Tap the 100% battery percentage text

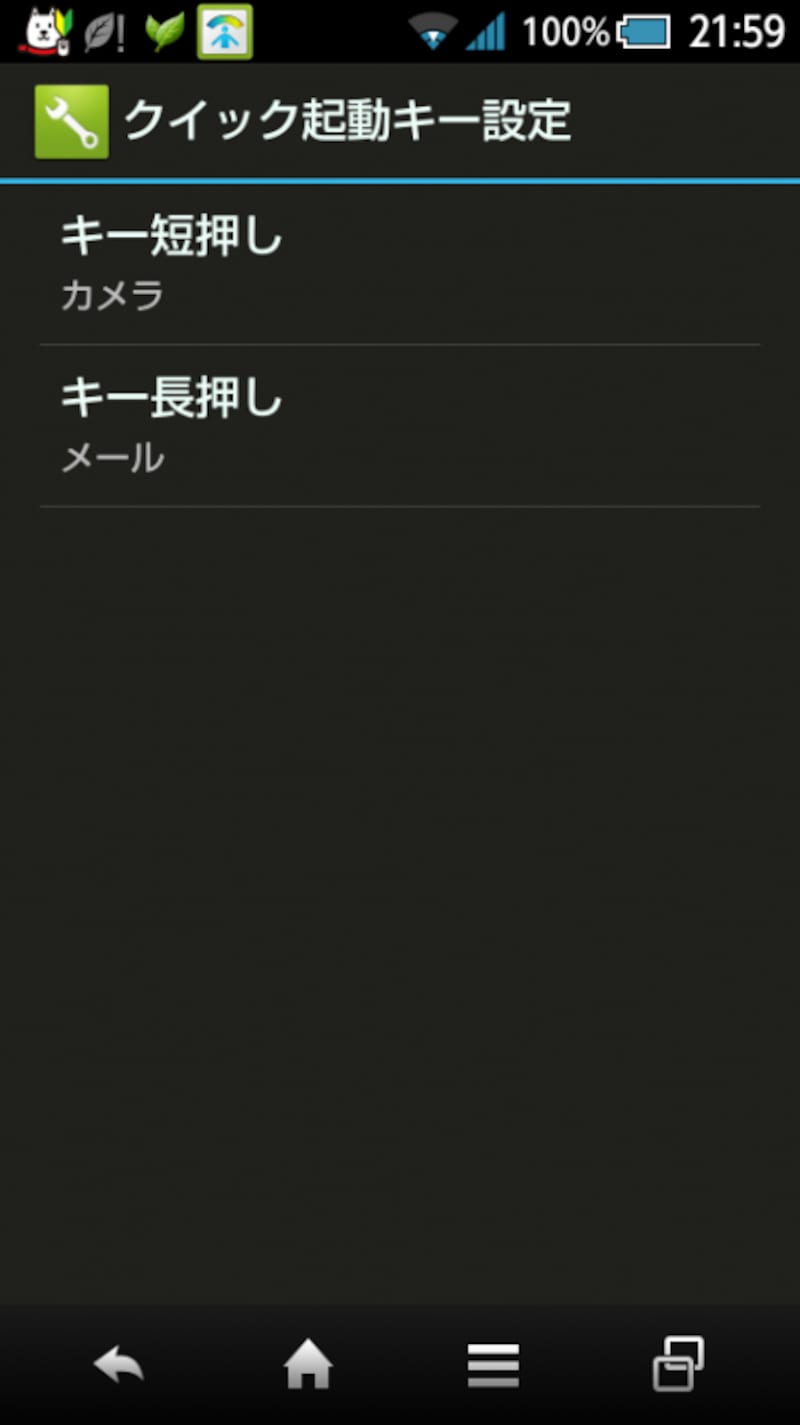[x=567, y=30]
